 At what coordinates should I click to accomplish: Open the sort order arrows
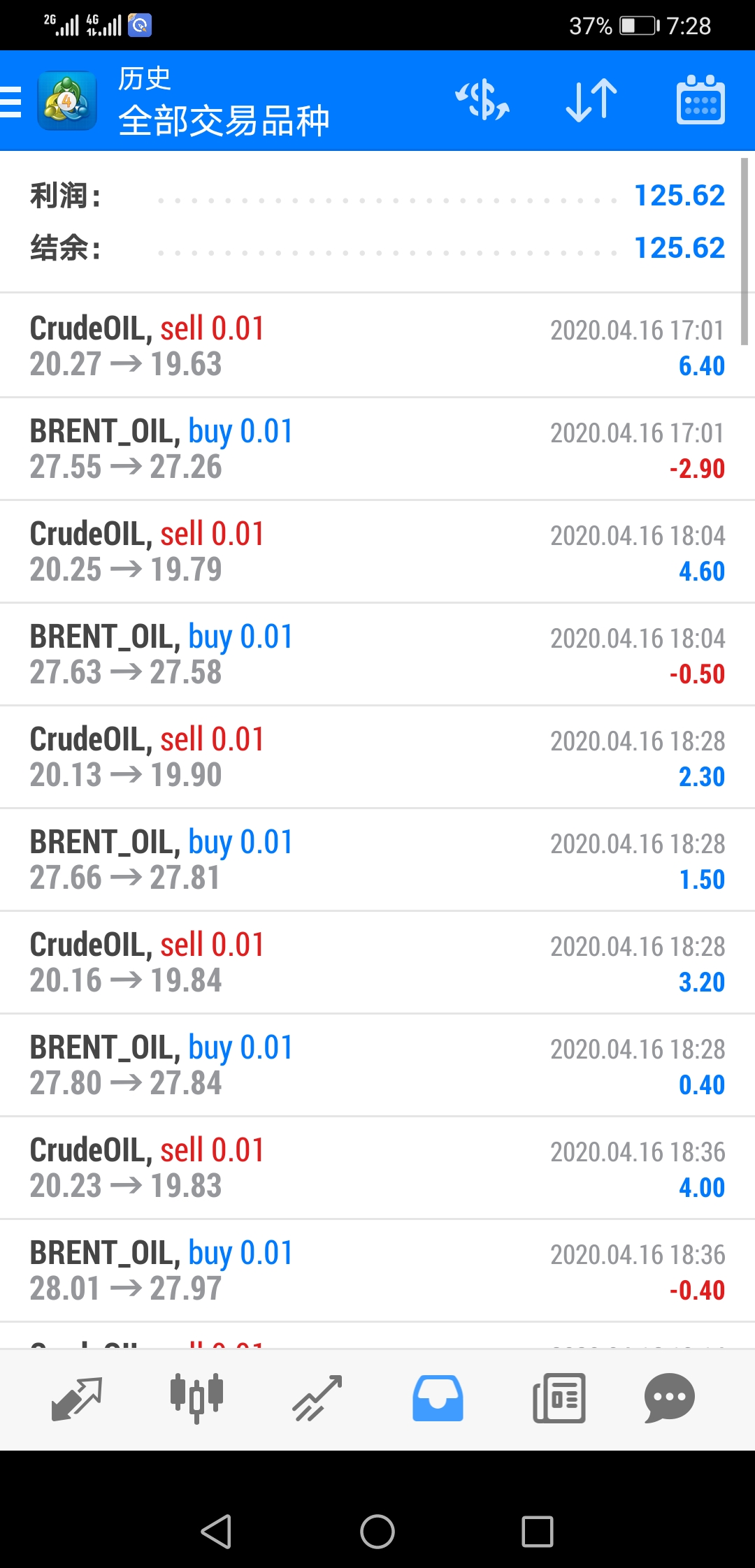tap(591, 101)
